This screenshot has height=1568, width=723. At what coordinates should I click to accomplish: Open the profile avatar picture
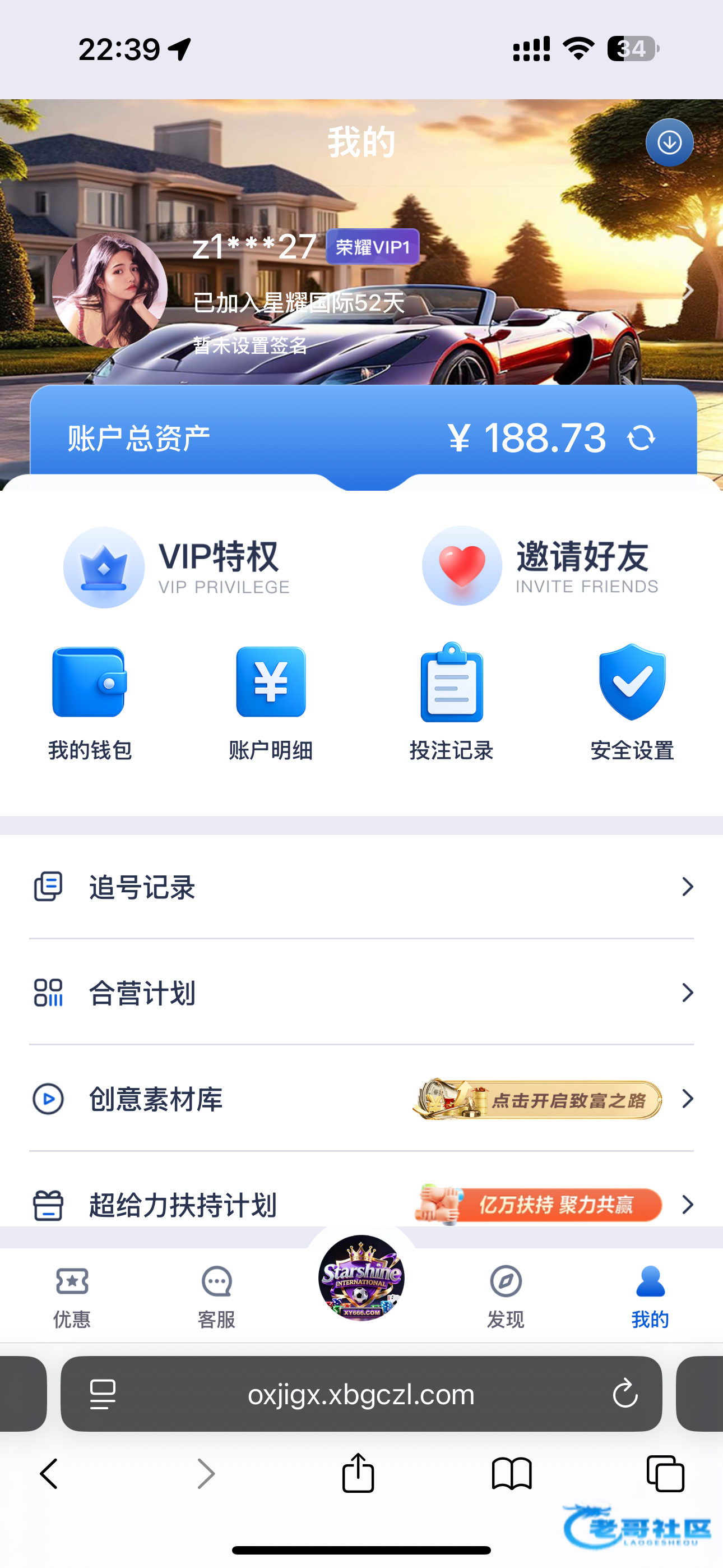point(109,290)
